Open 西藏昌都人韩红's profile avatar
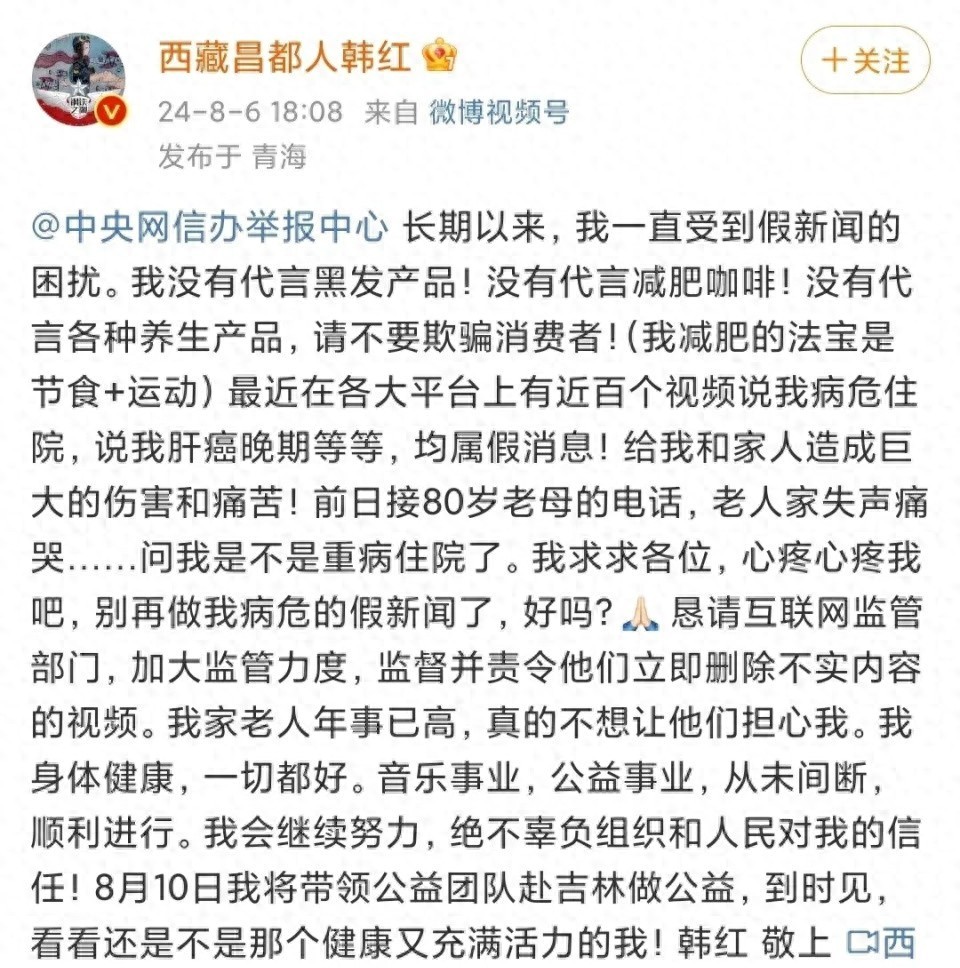The image size is (960, 968). pos(79,80)
